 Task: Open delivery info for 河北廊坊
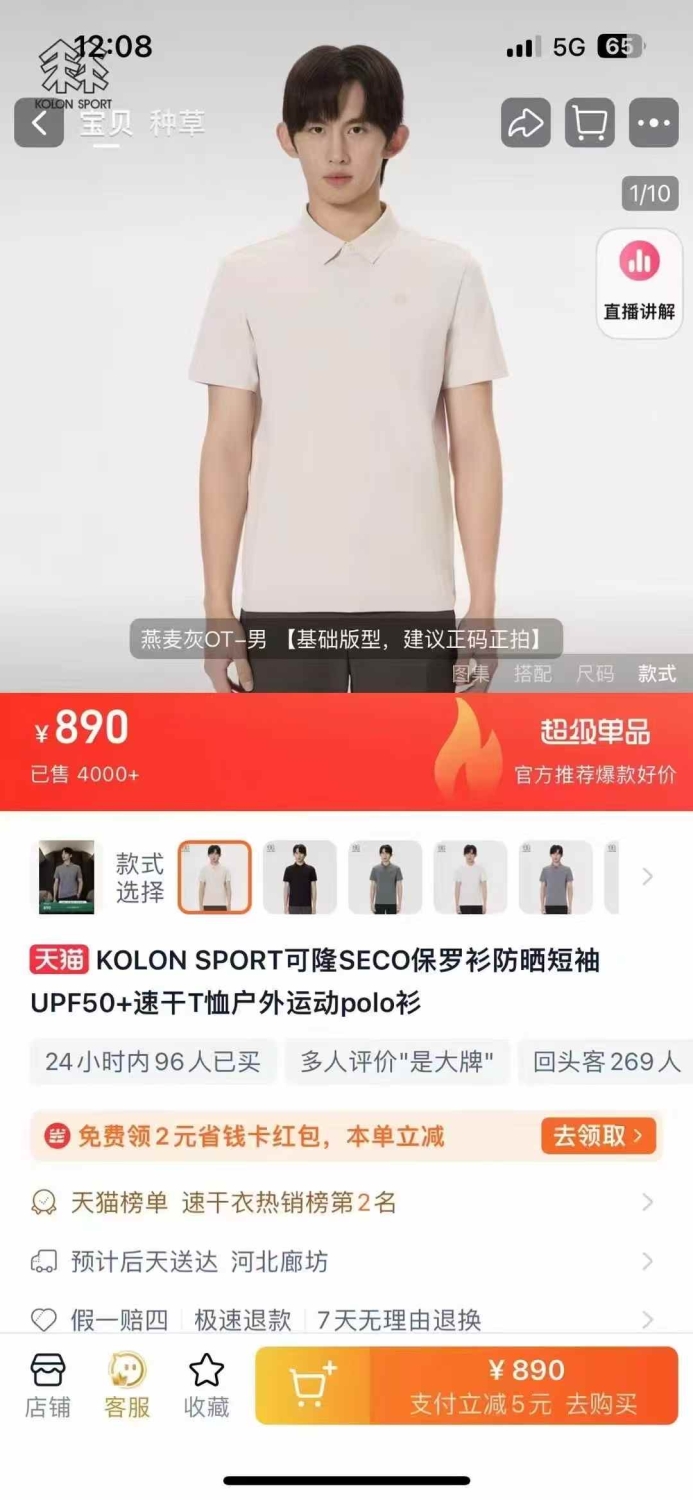346,1262
